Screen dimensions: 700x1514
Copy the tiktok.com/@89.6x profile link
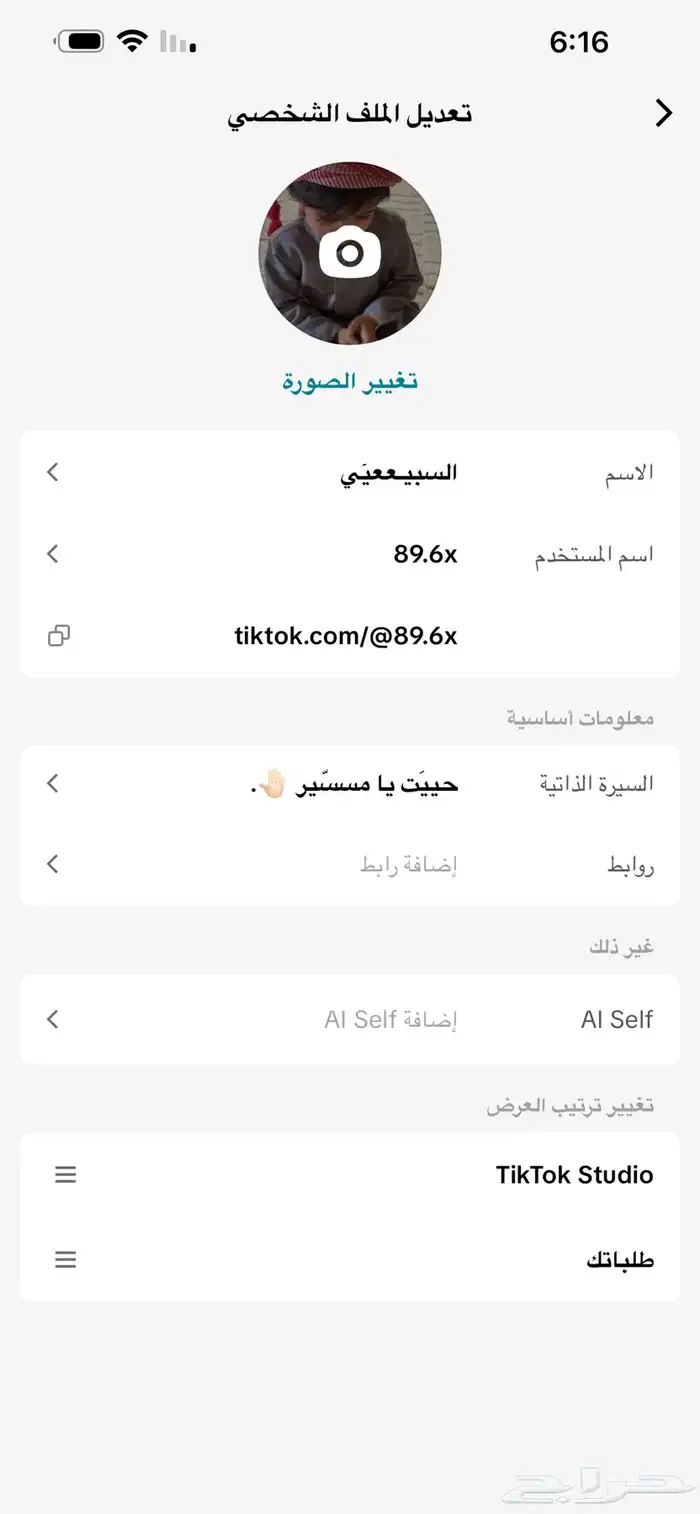pyautogui.click(x=59, y=636)
